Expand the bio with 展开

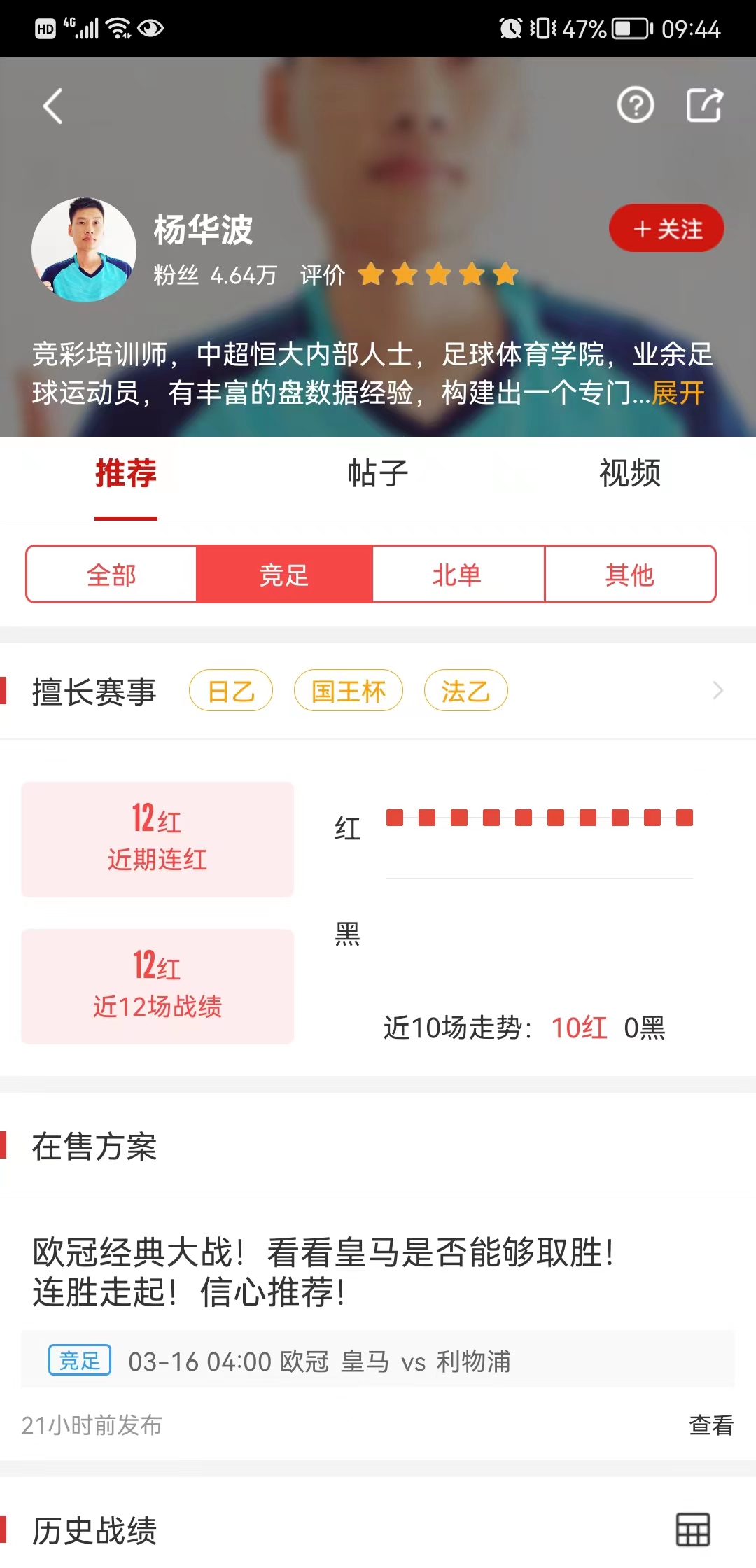[x=678, y=393]
